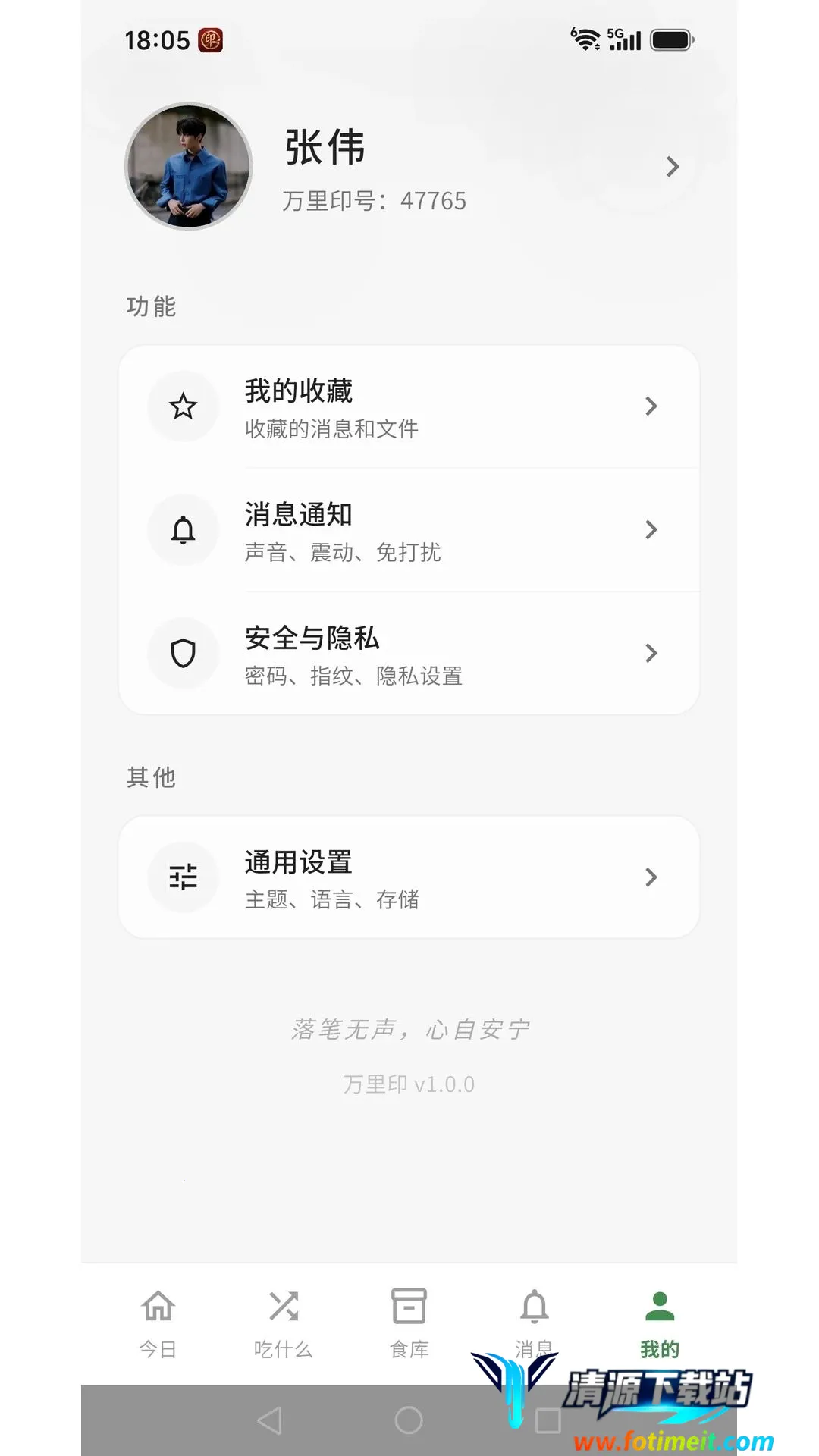
Task: Open 张伟's profile details
Action: coord(409,167)
